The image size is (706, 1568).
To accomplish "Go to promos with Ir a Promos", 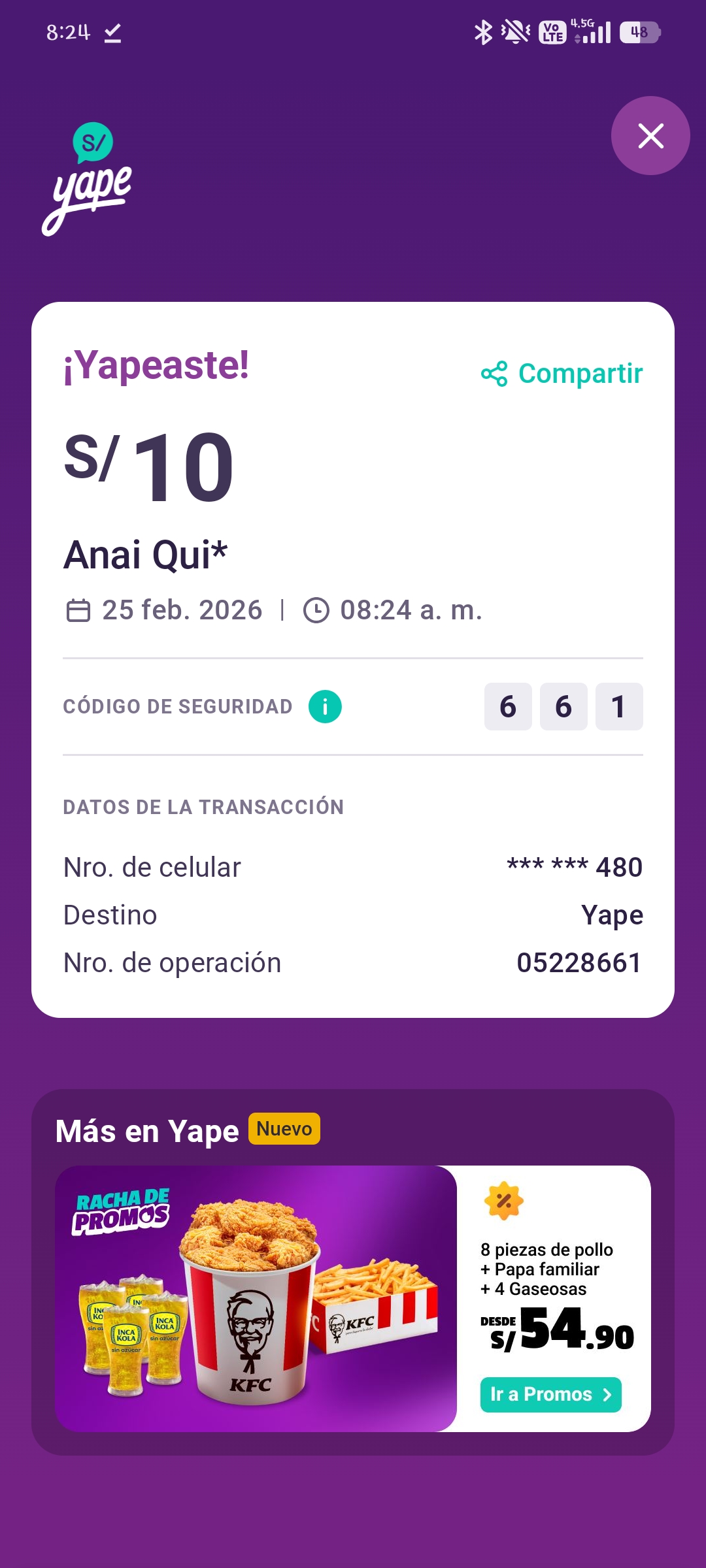I will 550,1394.
